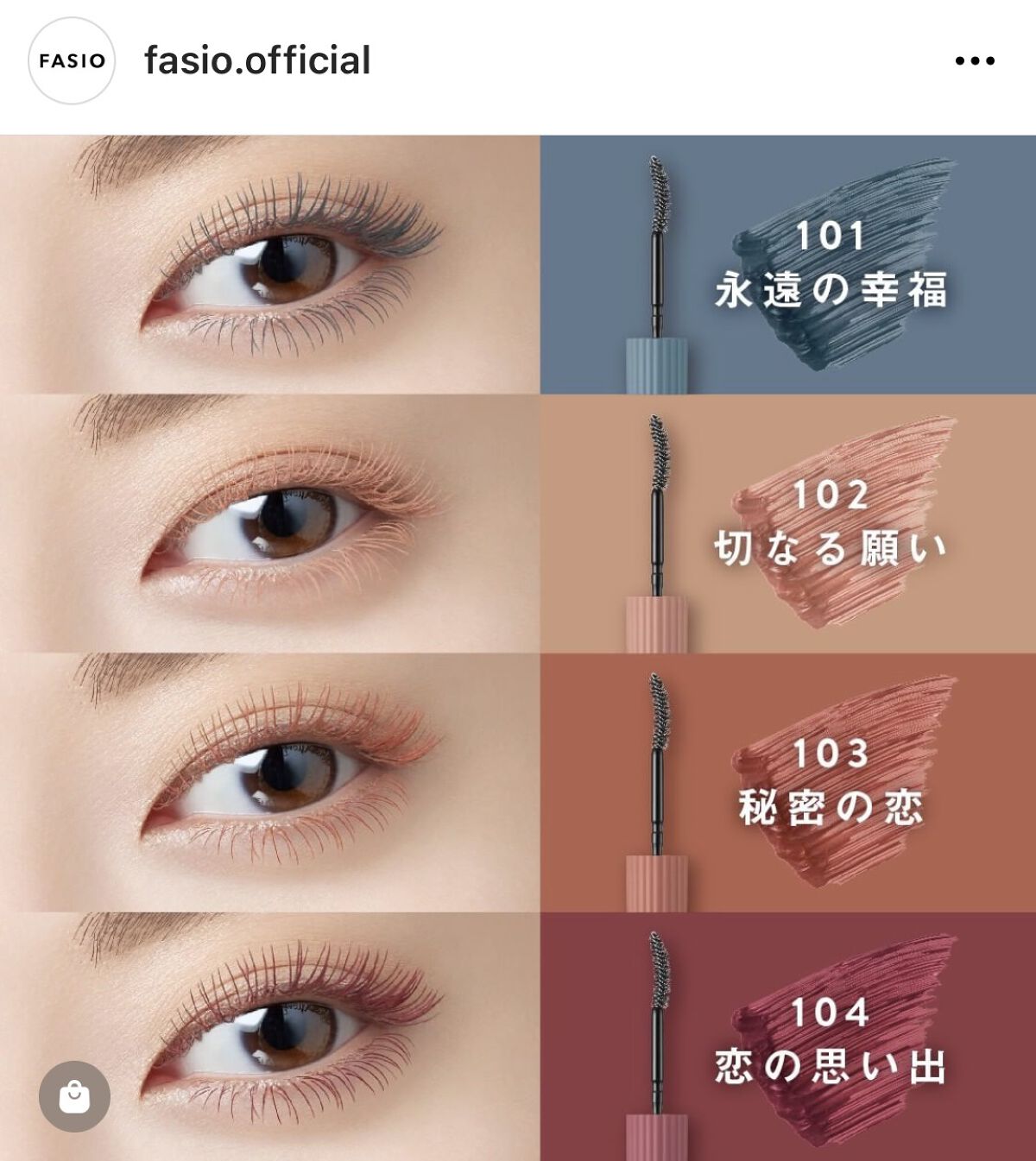Image resolution: width=1036 pixels, height=1161 pixels.
Task: Tap the shopping bag product tag icon
Action: [74, 1097]
